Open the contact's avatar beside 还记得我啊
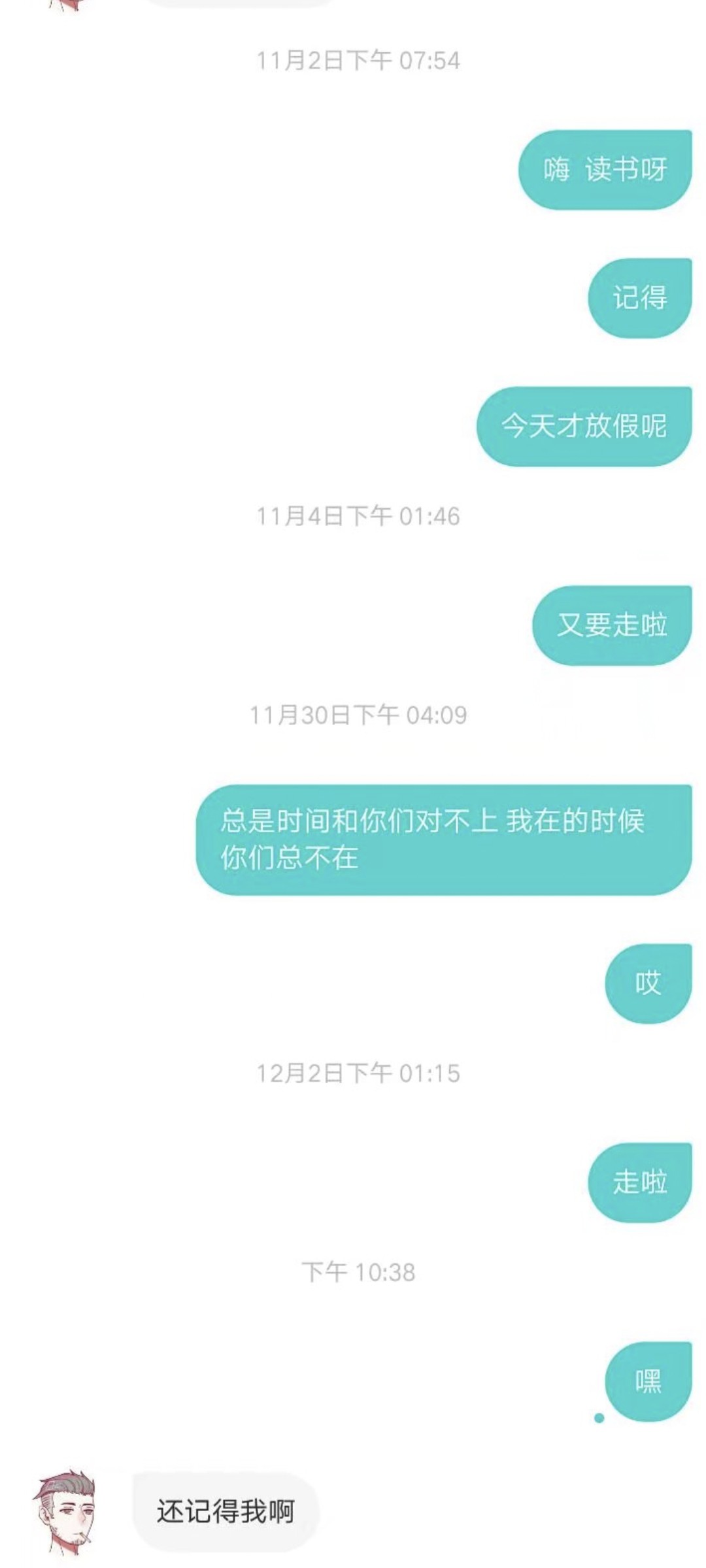Image resolution: width=706 pixels, height=1568 pixels. [65, 1511]
